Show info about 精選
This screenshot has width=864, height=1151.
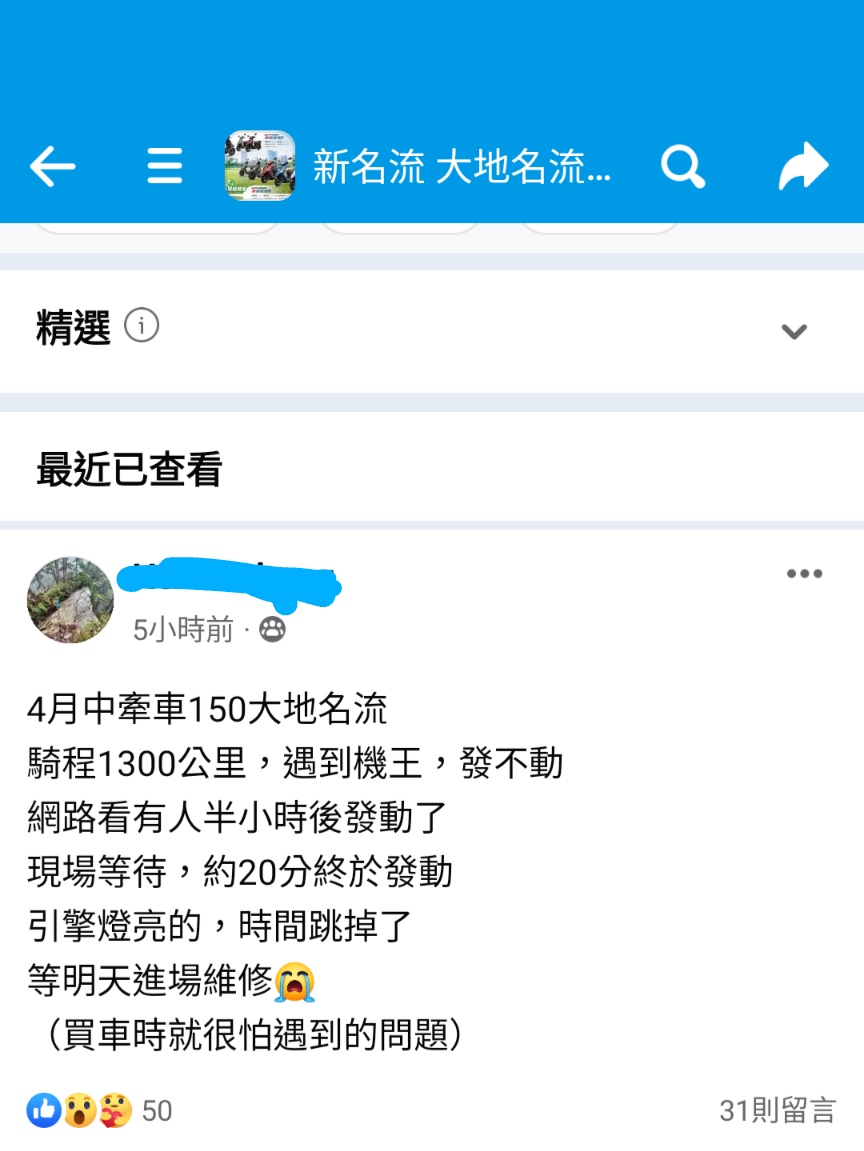[141, 326]
